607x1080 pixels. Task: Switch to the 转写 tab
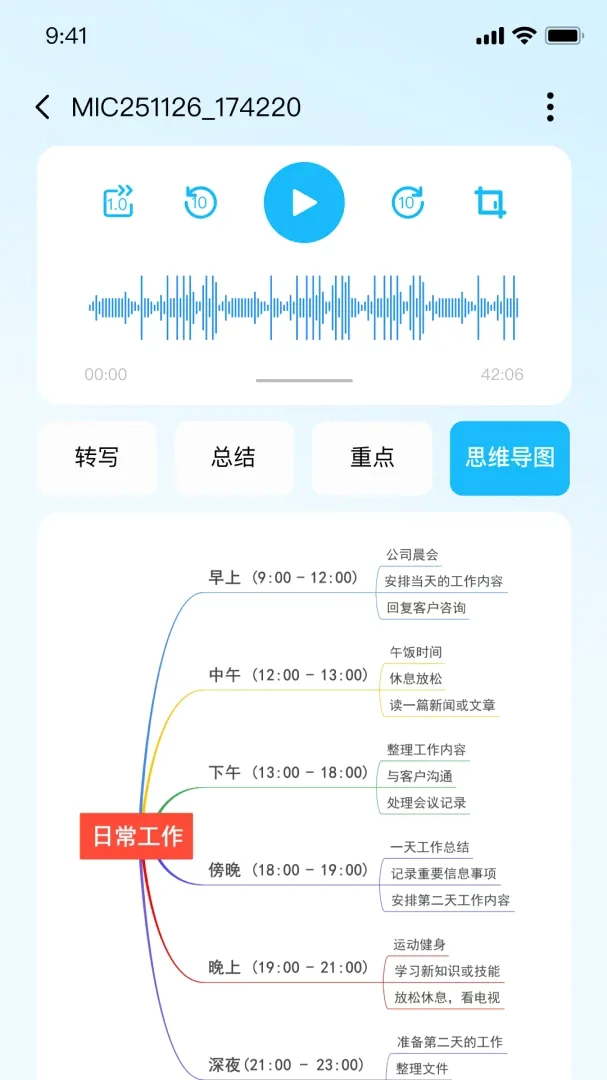coord(96,458)
